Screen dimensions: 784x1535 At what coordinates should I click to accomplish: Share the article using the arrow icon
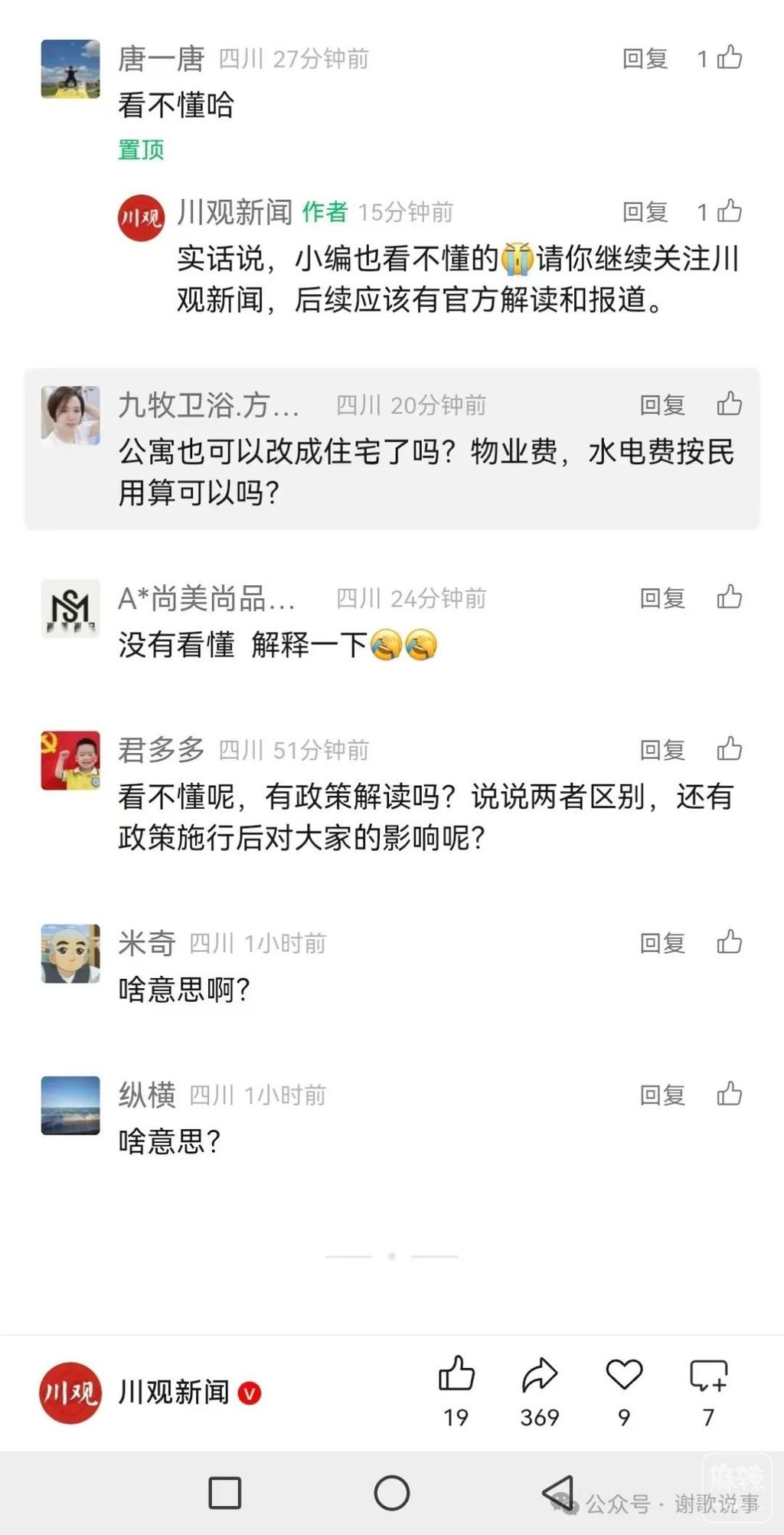click(x=540, y=1376)
